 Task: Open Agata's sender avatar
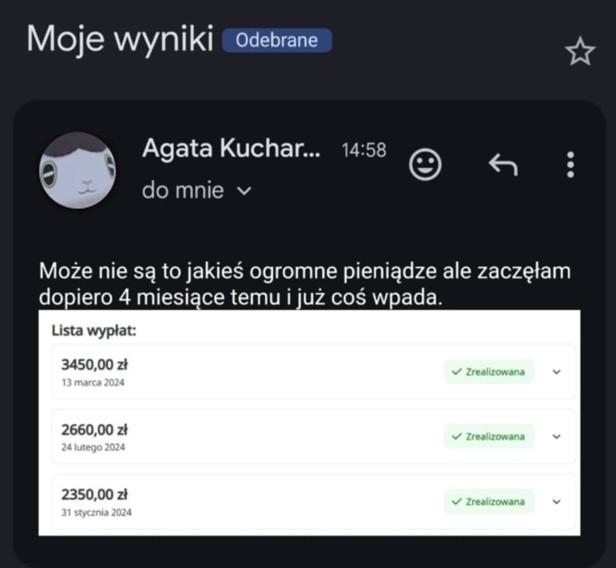[77, 170]
